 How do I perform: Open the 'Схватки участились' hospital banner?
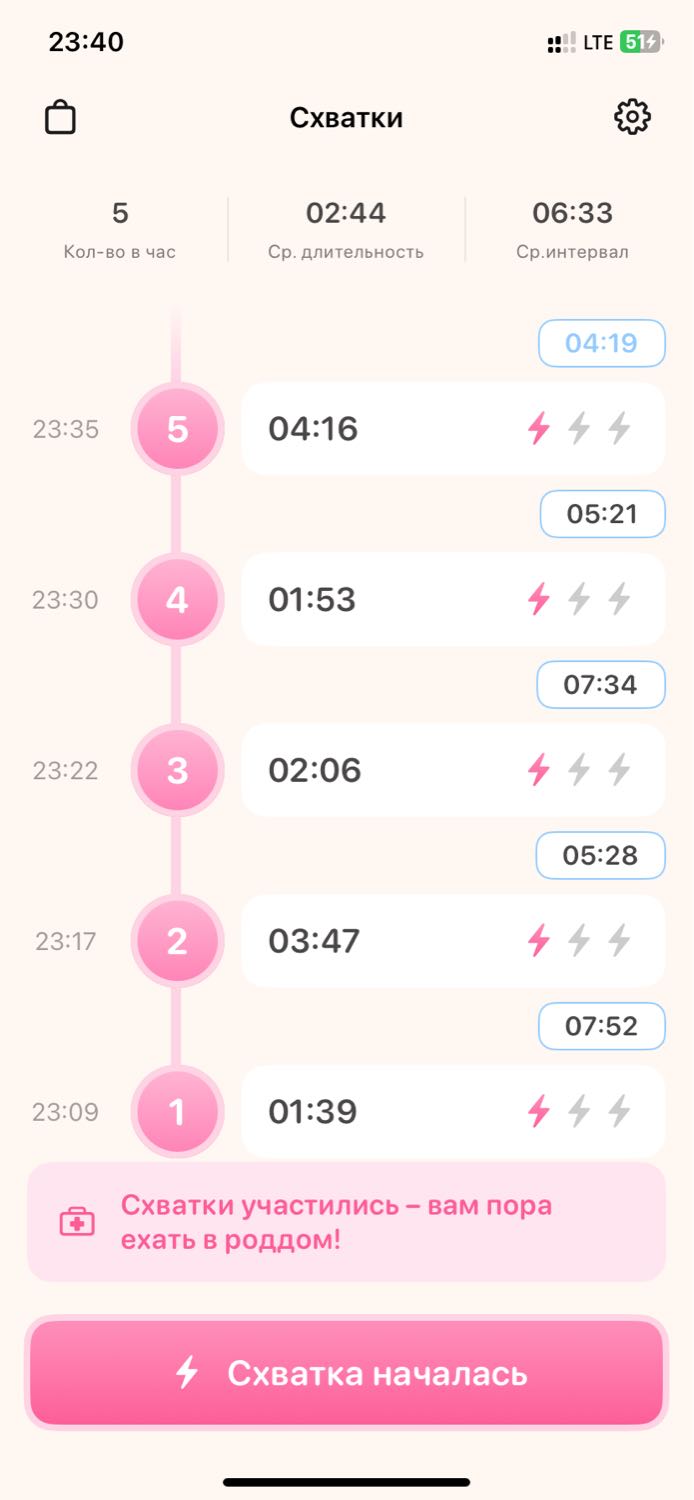(347, 1222)
